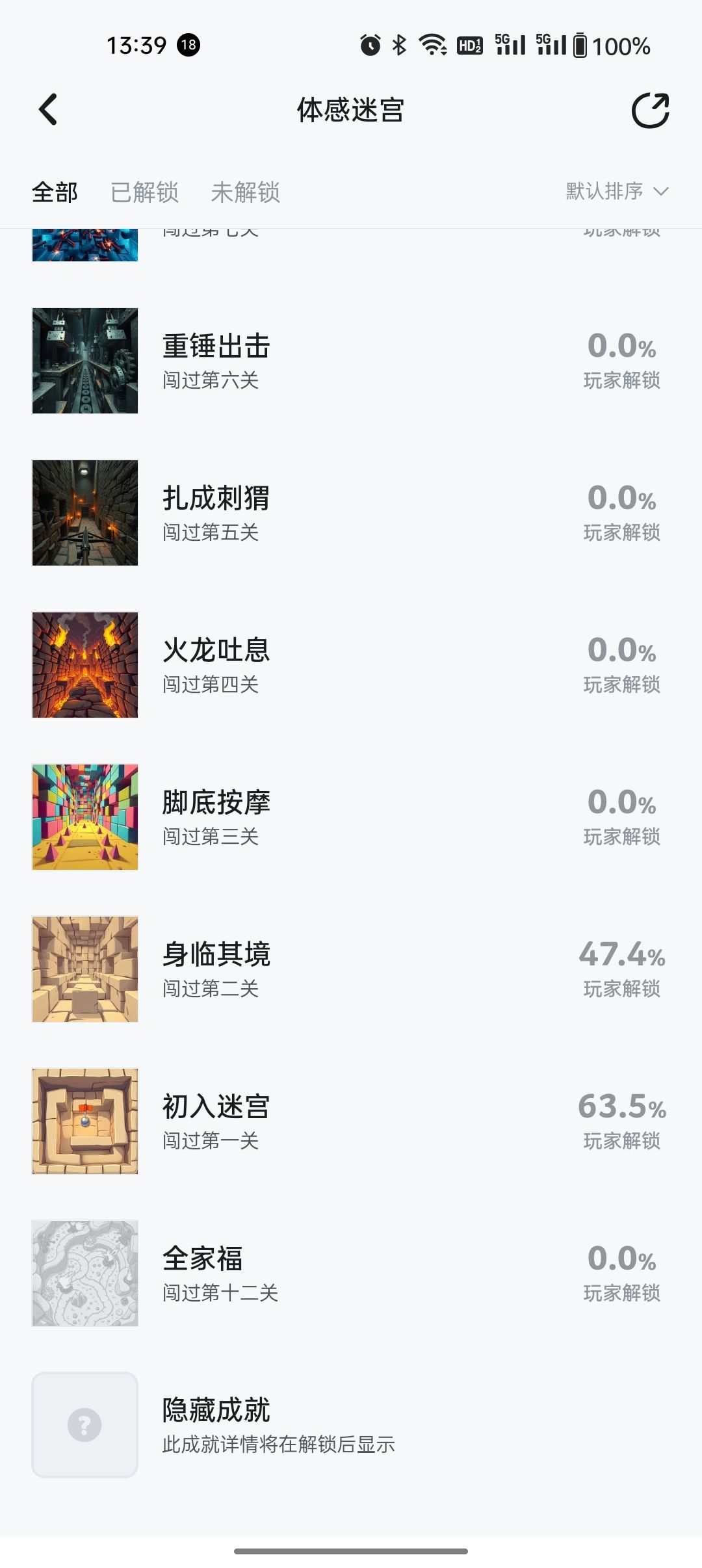The height and width of the screenshot is (1568, 702).
Task: Go back from 体感迷宫 page
Action: [x=49, y=109]
